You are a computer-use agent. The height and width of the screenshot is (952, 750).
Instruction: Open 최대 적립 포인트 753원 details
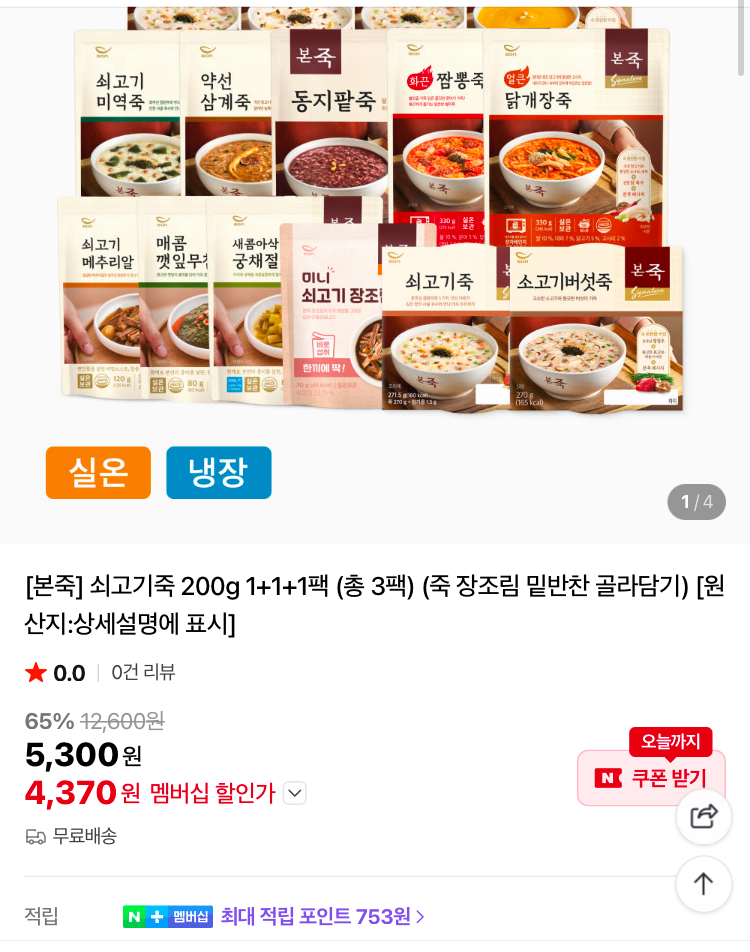(319, 916)
